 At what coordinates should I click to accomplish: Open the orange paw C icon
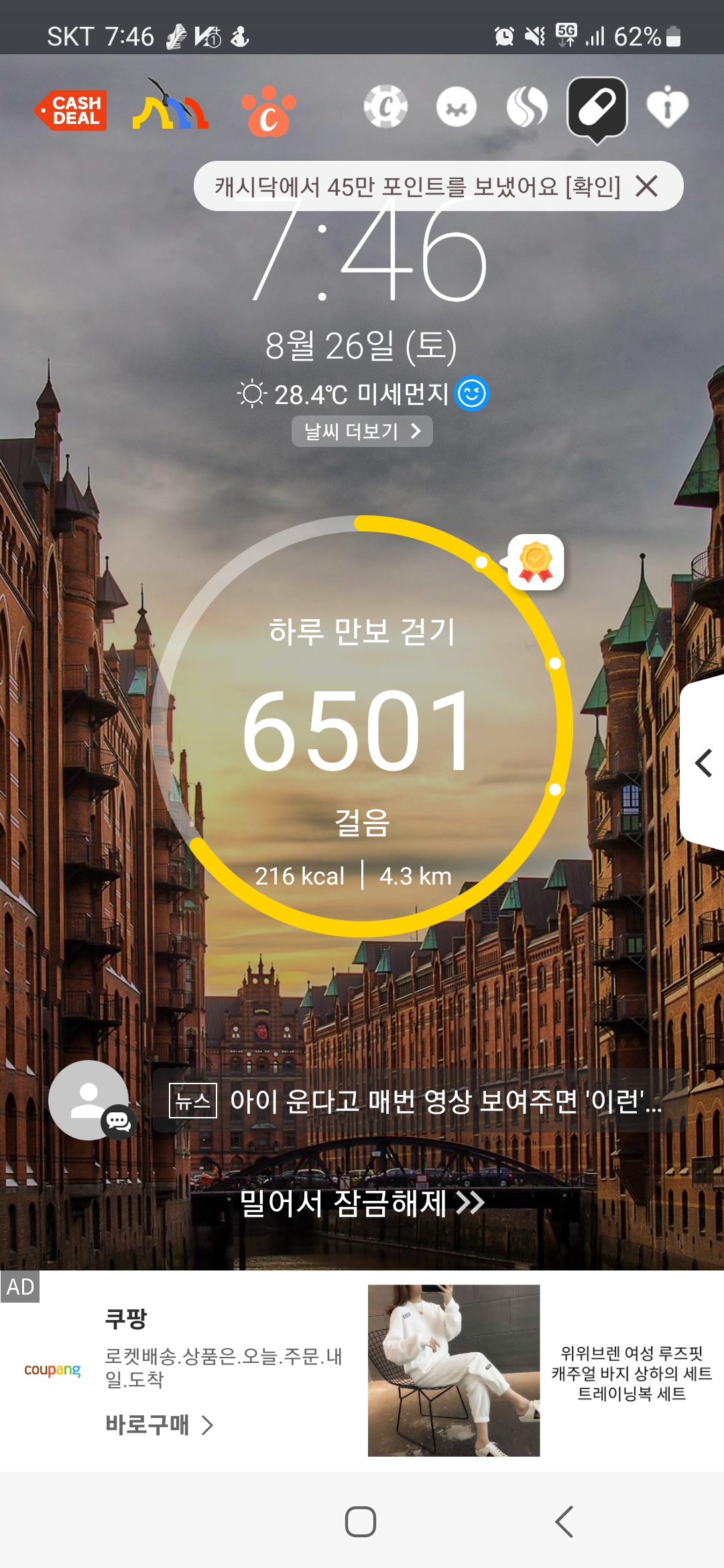(x=268, y=112)
